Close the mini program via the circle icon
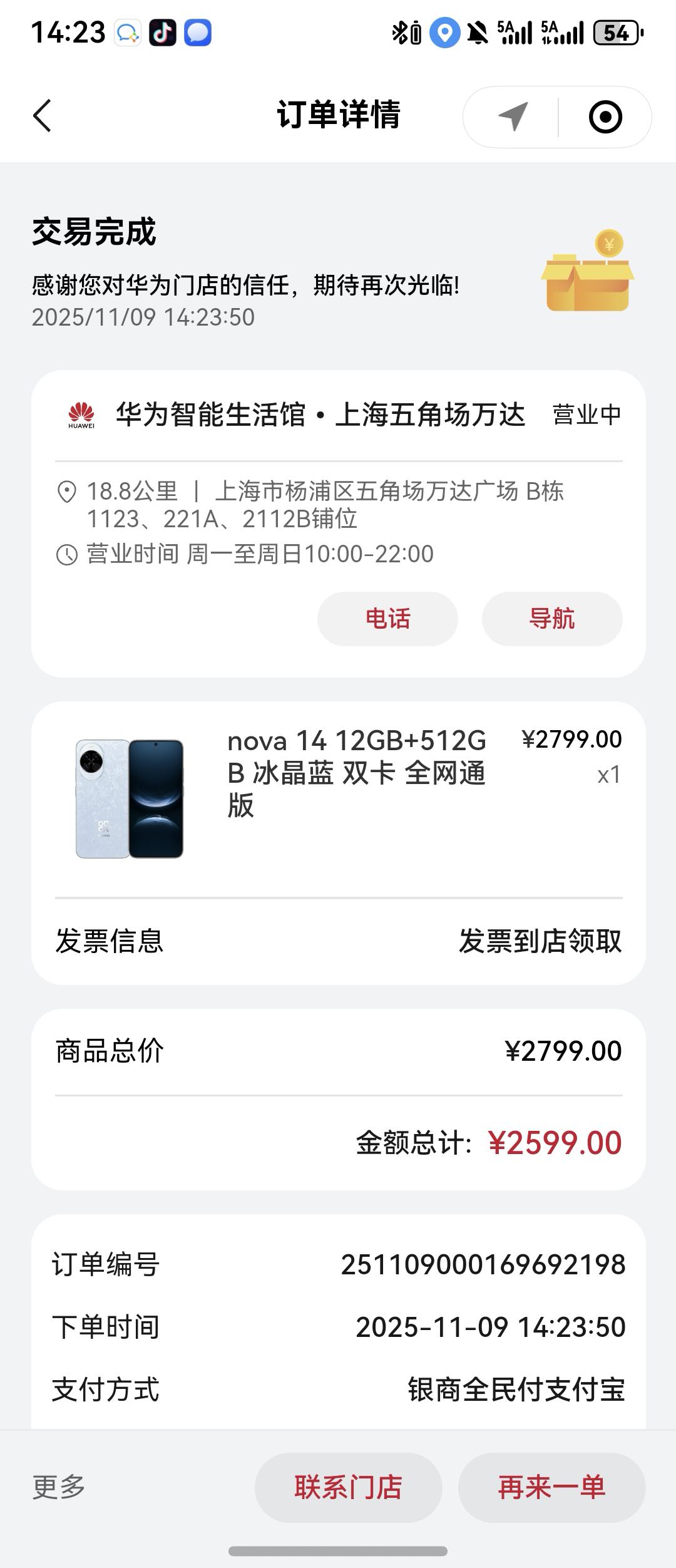This screenshot has height=1568, width=676. (605, 116)
